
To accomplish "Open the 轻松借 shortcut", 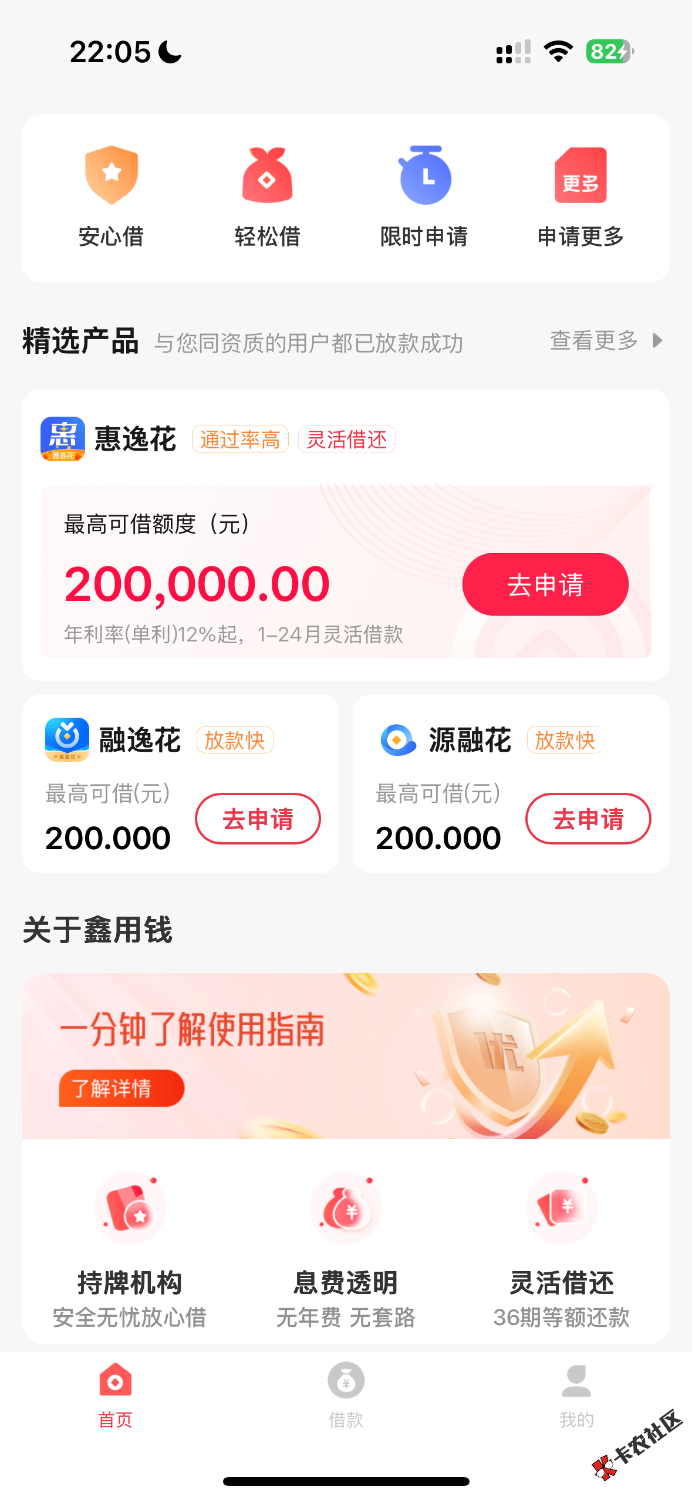I will click(267, 197).
